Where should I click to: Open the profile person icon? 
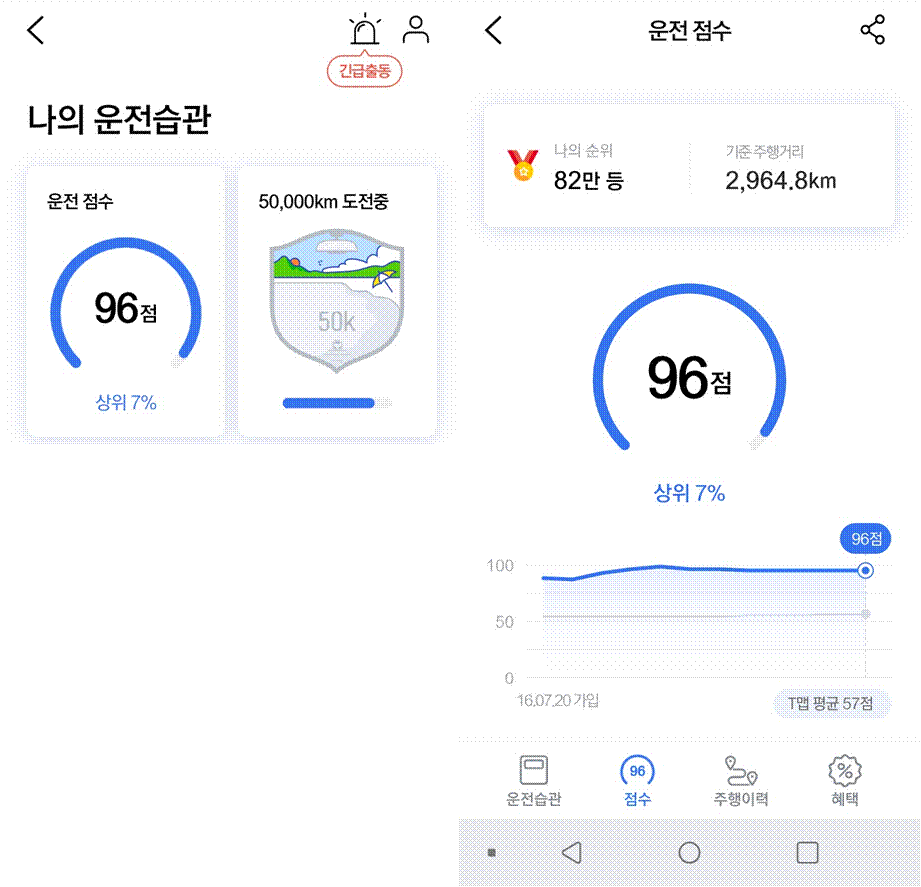(x=416, y=31)
